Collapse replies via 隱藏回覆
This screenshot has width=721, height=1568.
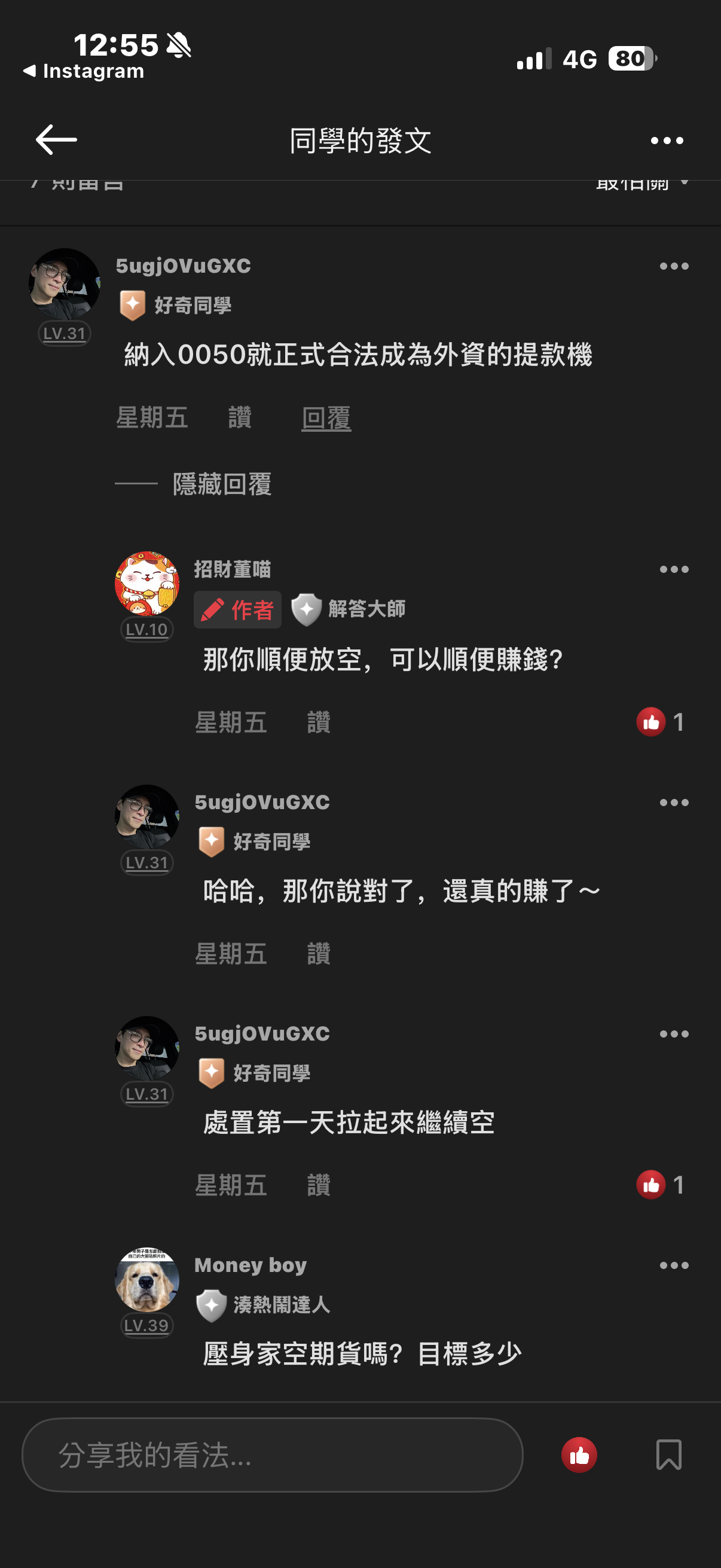pos(222,484)
